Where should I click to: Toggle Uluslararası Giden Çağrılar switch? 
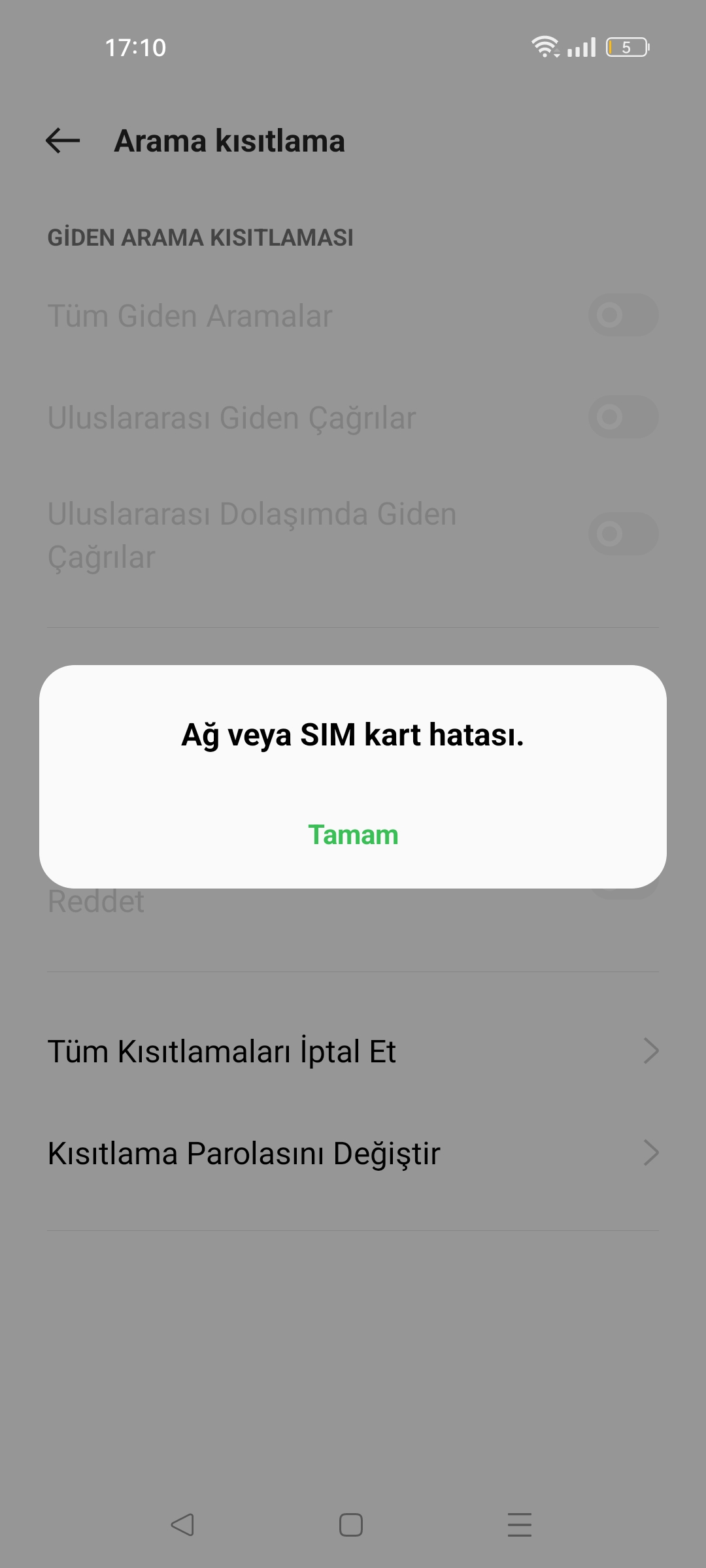pyautogui.click(x=623, y=417)
